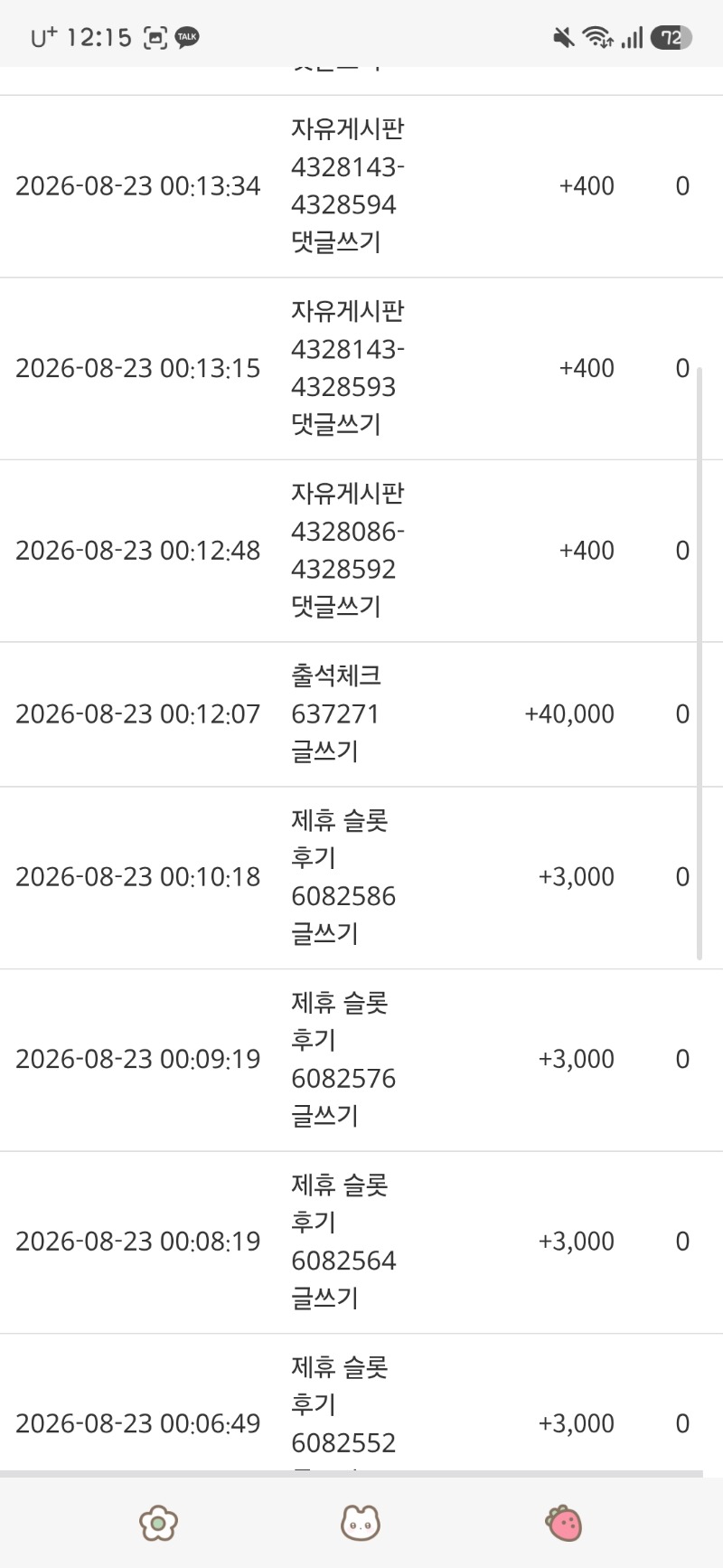This screenshot has width=723, height=1568.
Task: Tap the frog face home icon
Action: [360, 1524]
